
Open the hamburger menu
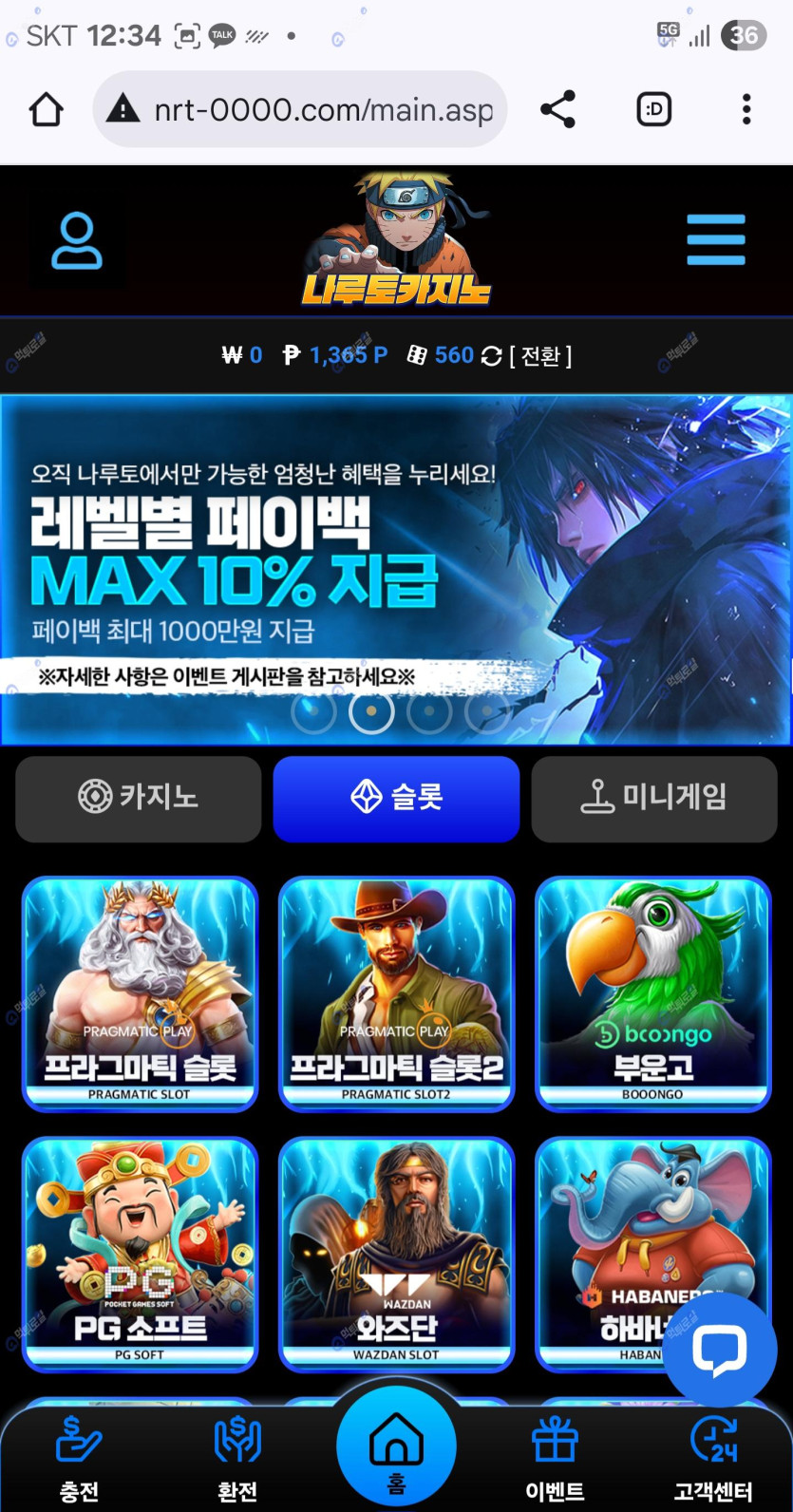[715, 239]
